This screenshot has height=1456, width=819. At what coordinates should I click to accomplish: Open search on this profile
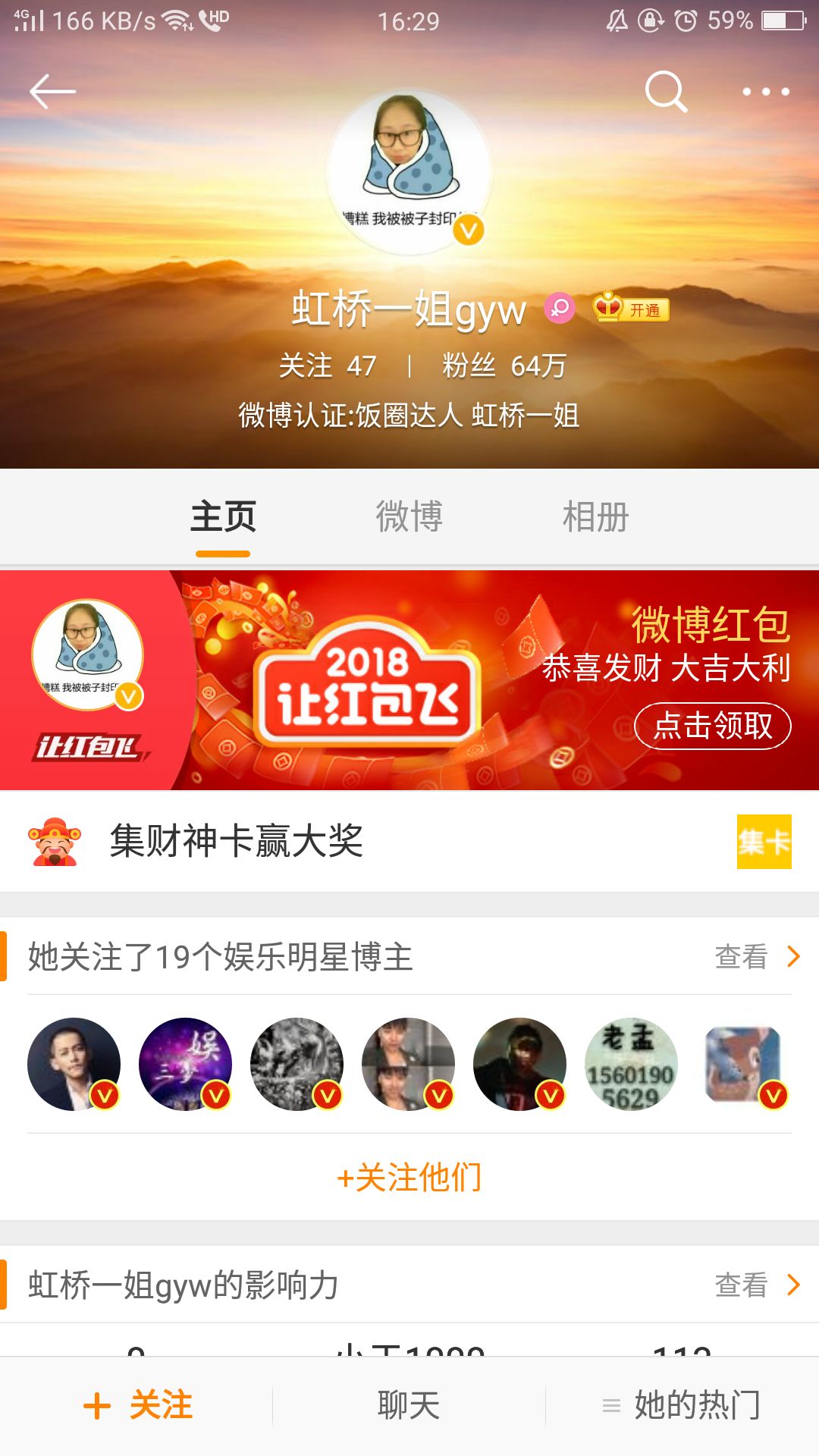click(666, 92)
